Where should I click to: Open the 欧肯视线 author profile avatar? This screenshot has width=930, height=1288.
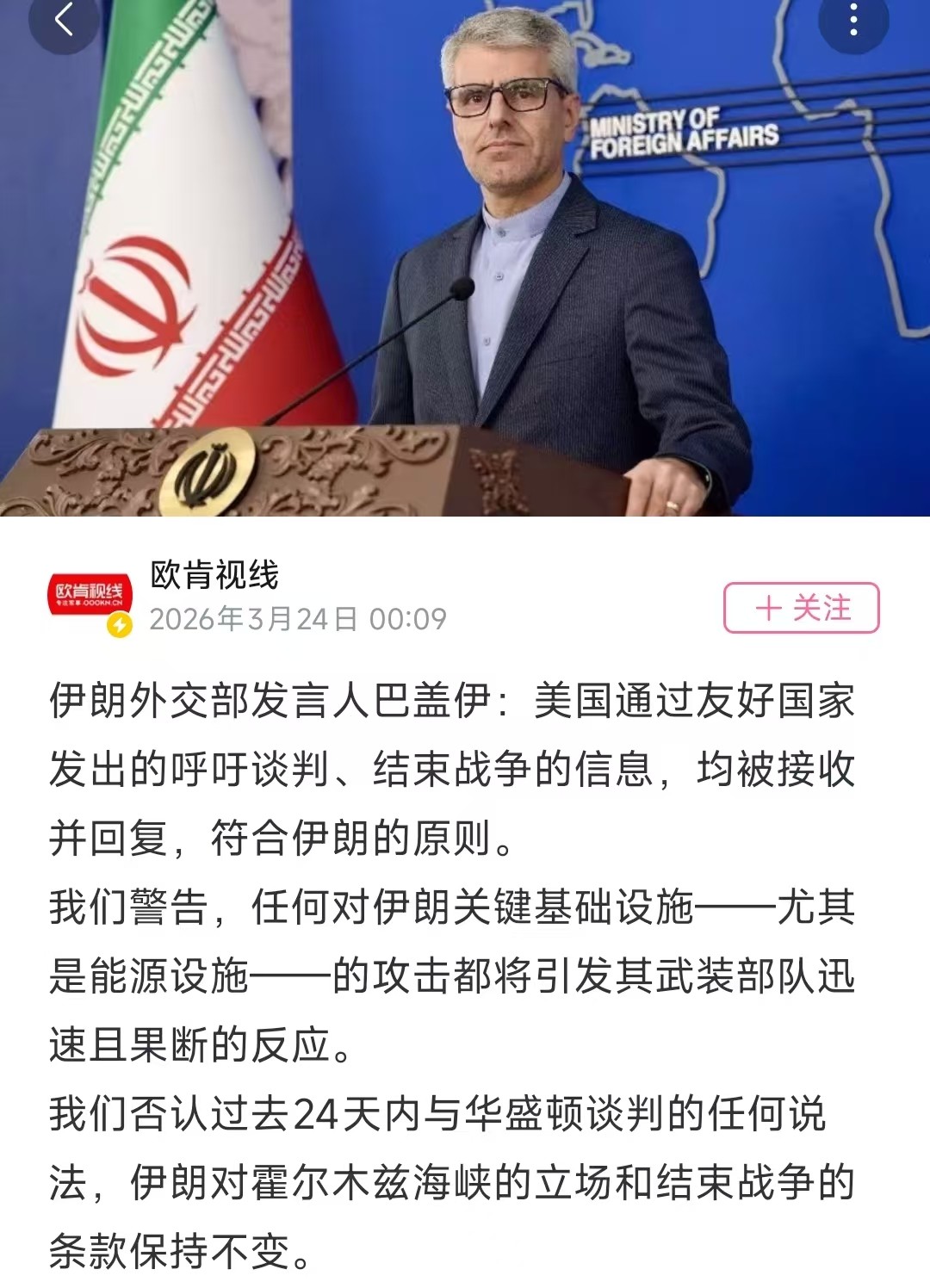(x=90, y=595)
